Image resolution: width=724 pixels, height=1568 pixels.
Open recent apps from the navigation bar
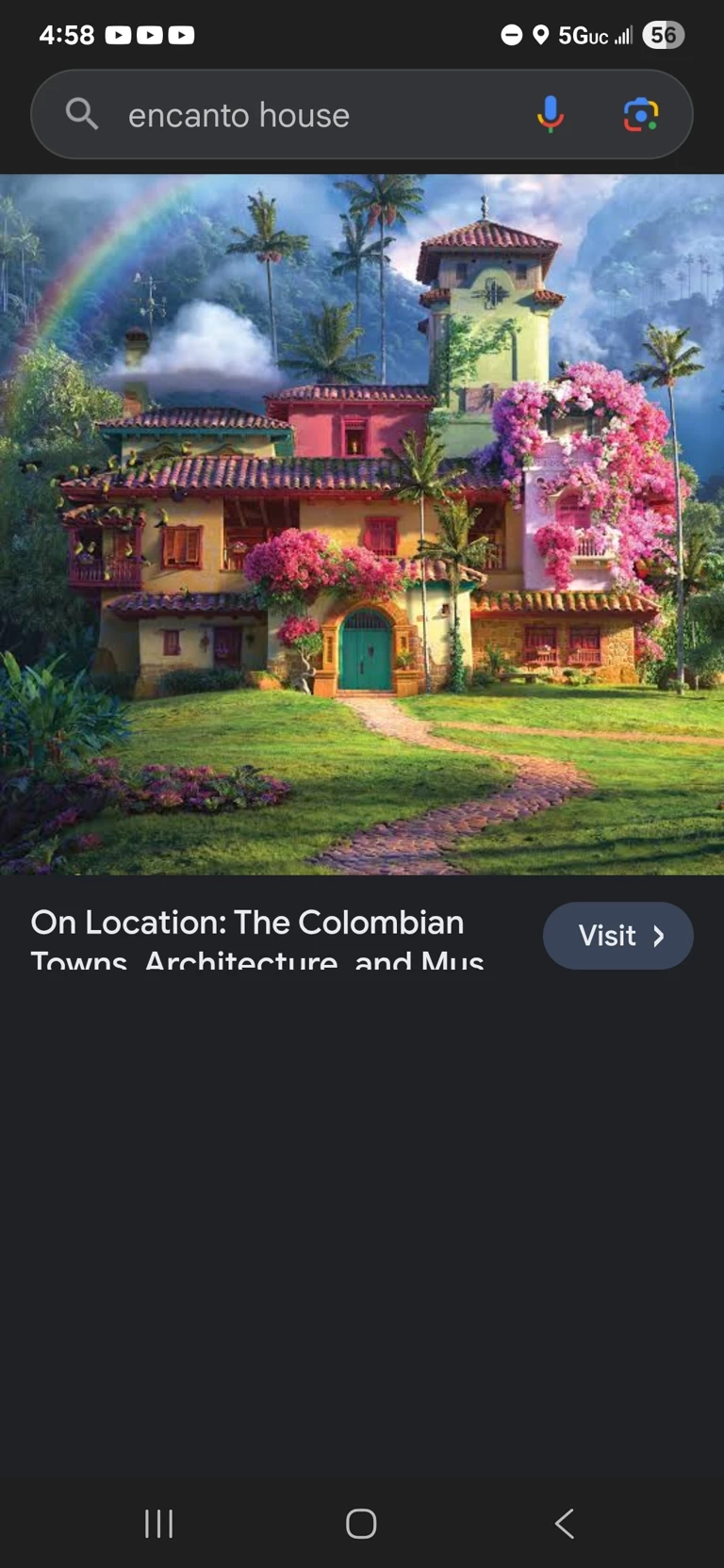pyautogui.click(x=158, y=1524)
